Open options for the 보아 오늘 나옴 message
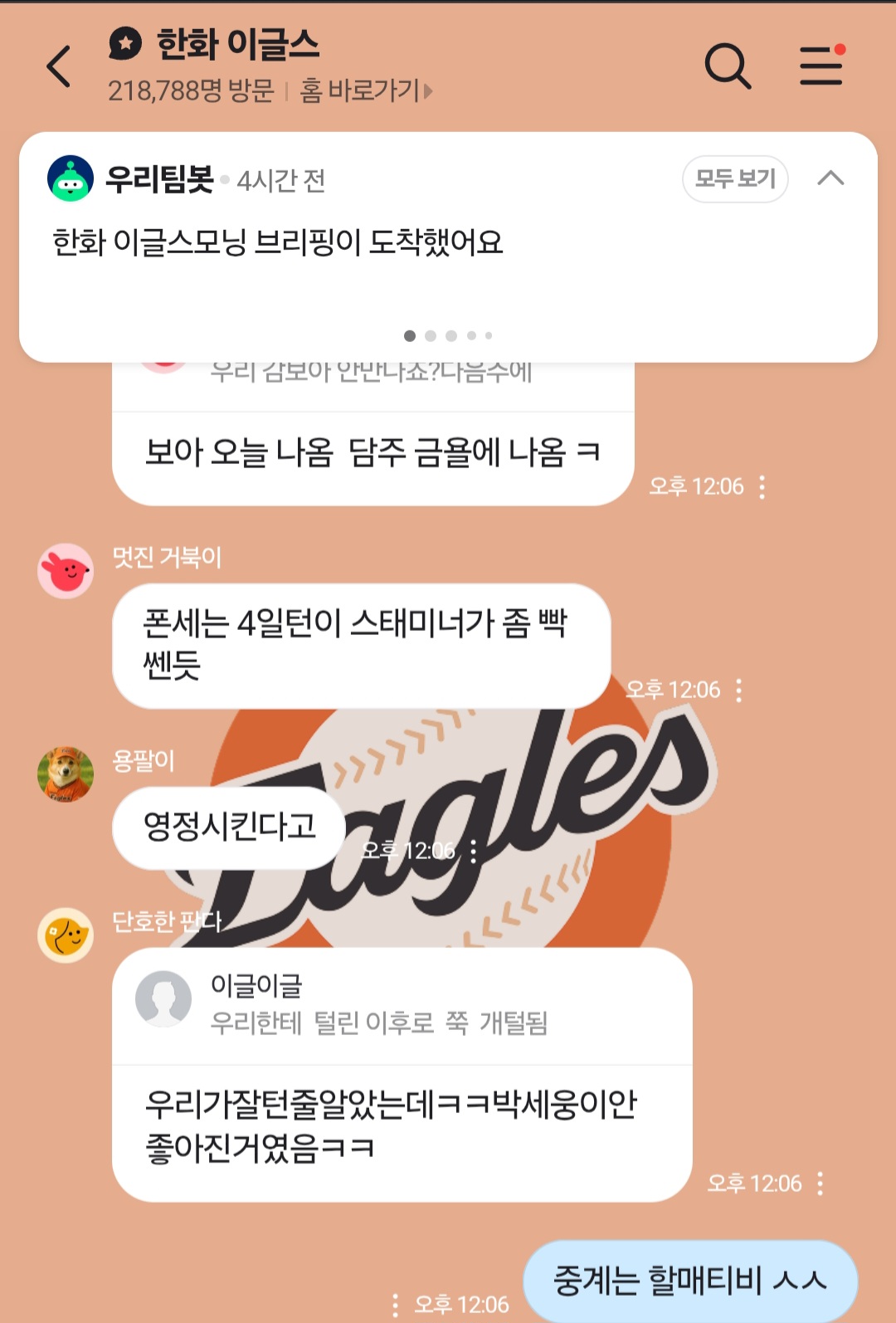Viewport: 896px width, 1323px height. tap(762, 486)
